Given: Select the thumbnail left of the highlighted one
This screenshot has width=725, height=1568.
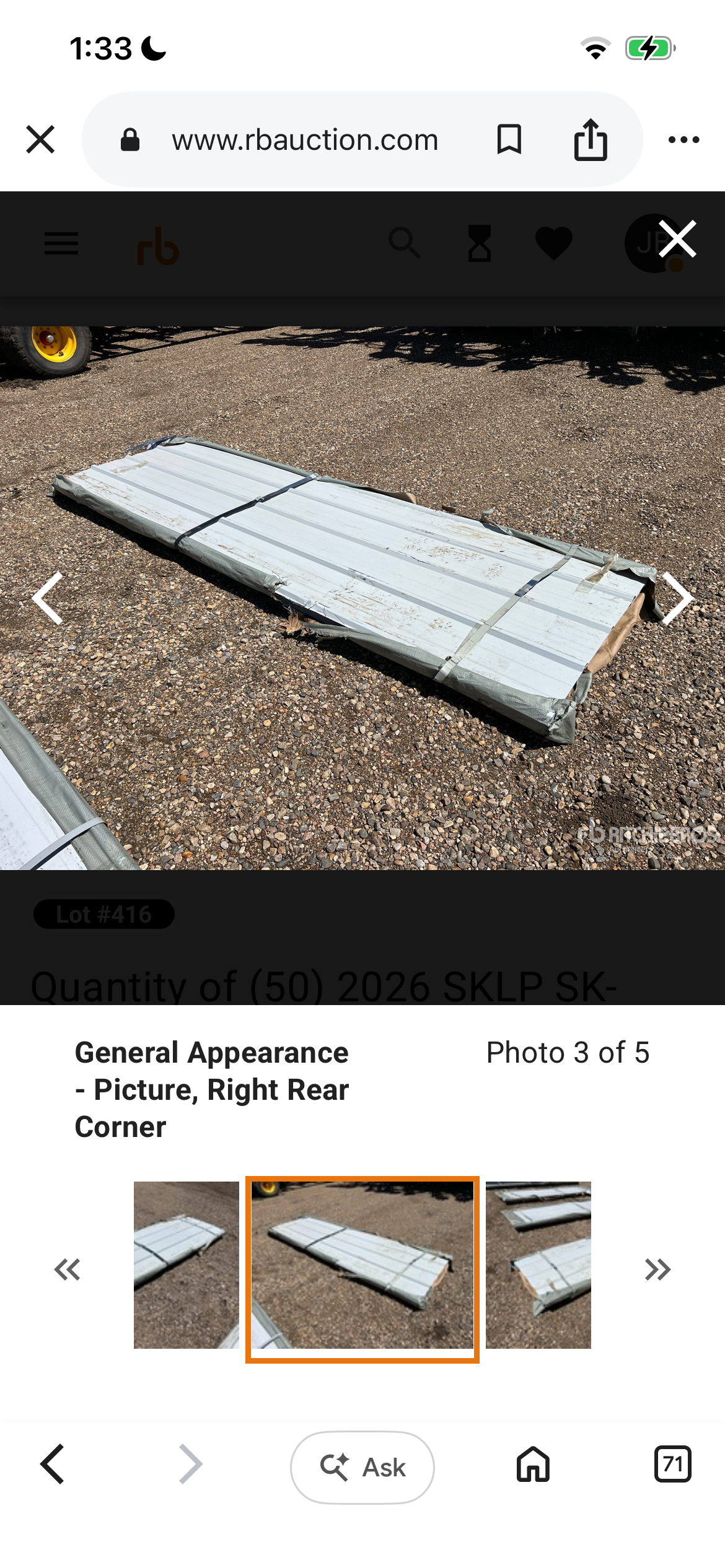Looking at the screenshot, I should click(x=187, y=1265).
